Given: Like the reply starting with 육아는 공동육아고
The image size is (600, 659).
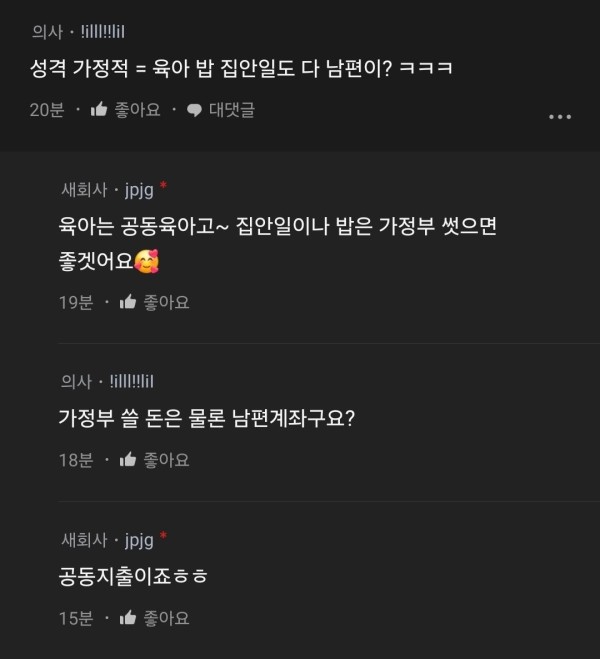Looking at the screenshot, I should click(154, 302).
